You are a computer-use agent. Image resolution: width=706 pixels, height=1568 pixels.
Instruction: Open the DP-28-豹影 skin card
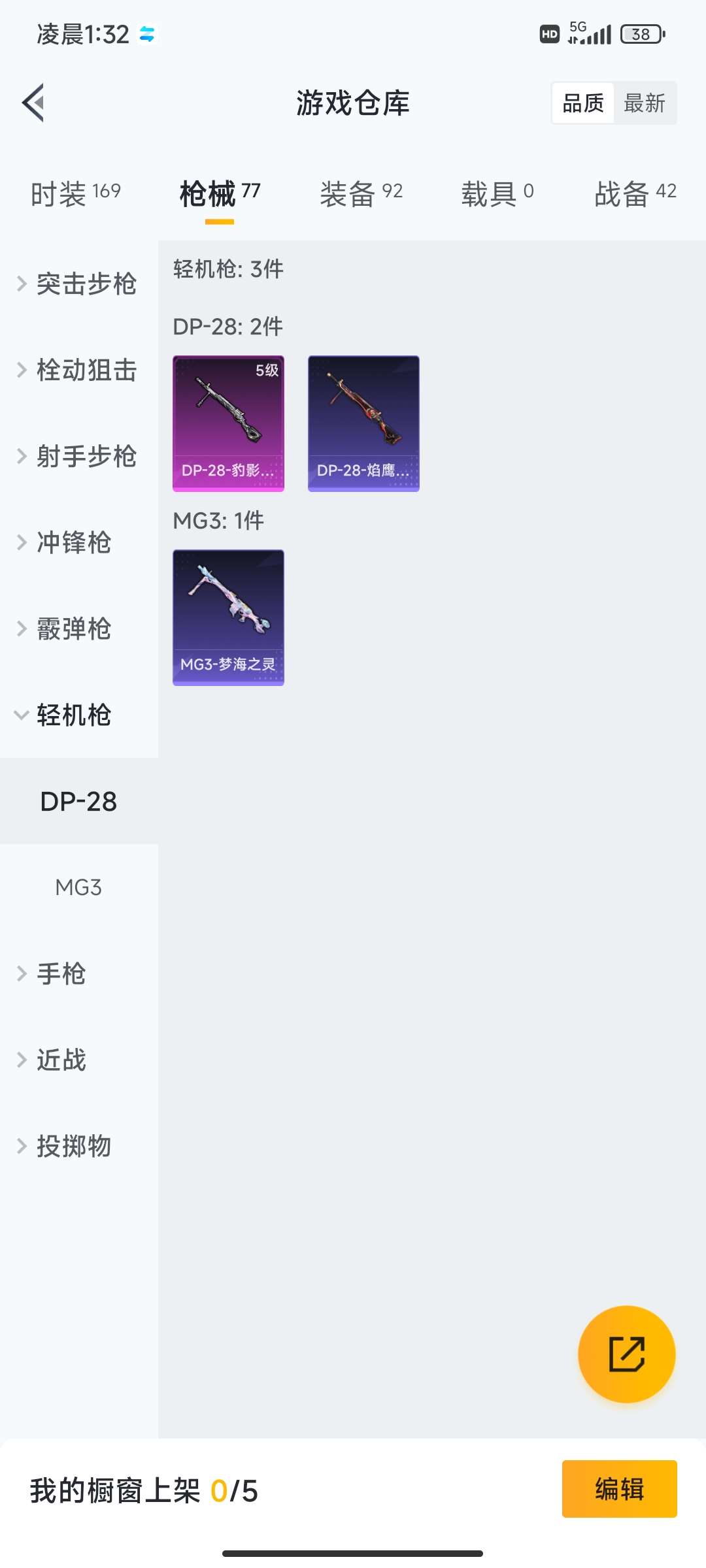(228, 423)
